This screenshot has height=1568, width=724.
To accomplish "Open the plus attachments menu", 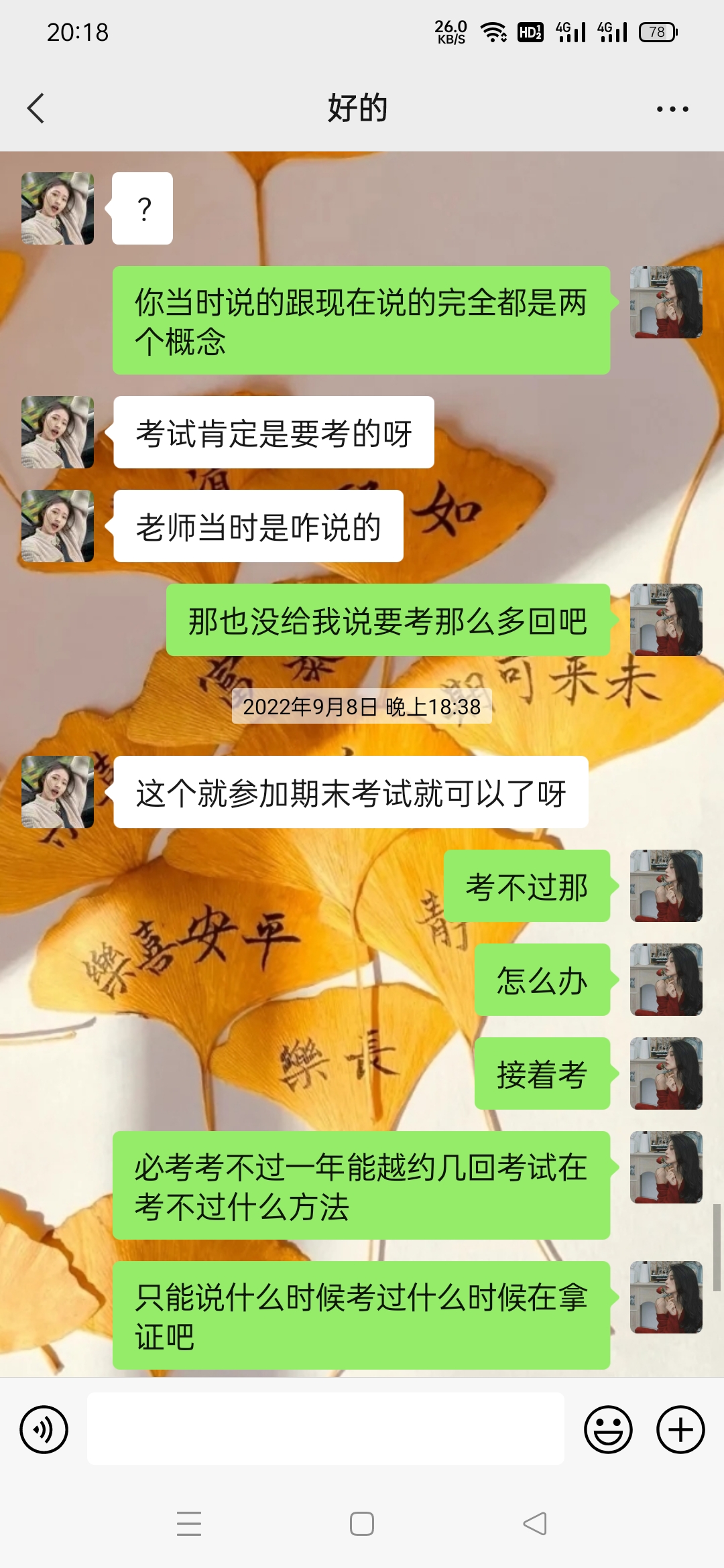I will point(680,1429).
